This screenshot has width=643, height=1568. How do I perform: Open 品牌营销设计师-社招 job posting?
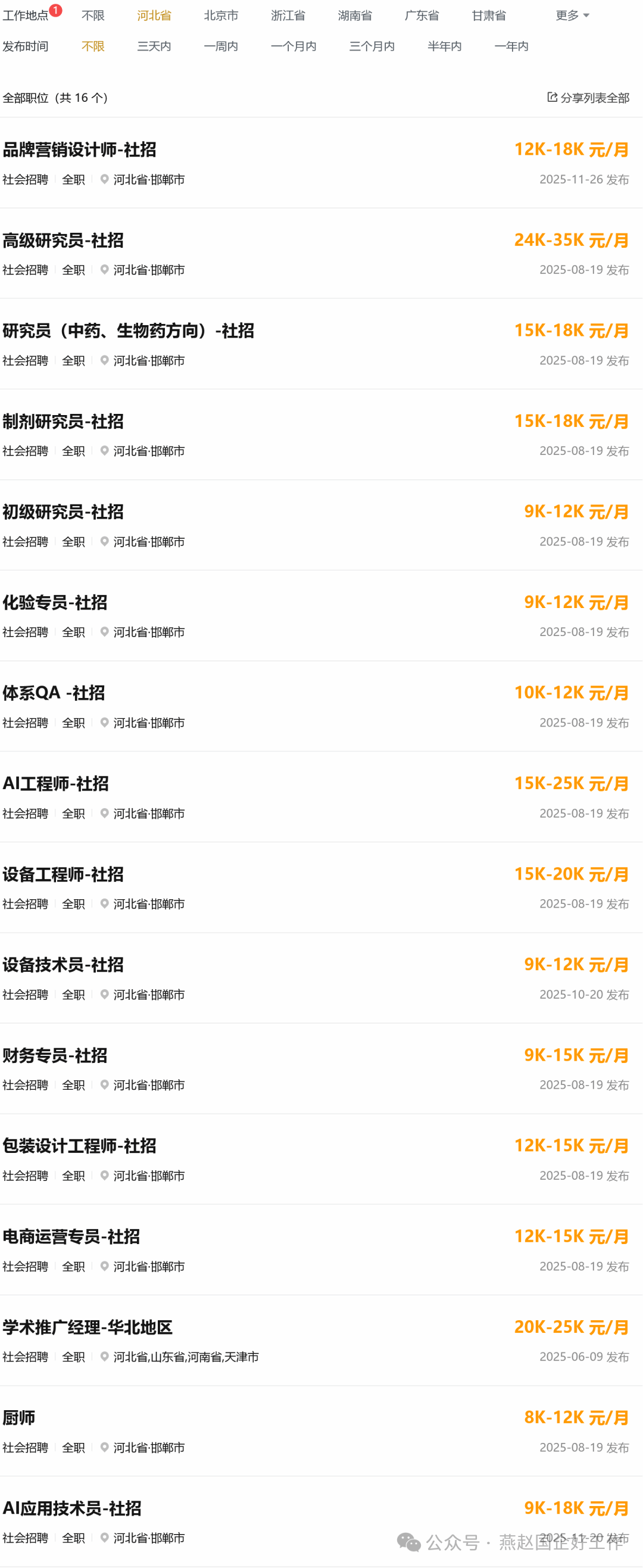80,149
